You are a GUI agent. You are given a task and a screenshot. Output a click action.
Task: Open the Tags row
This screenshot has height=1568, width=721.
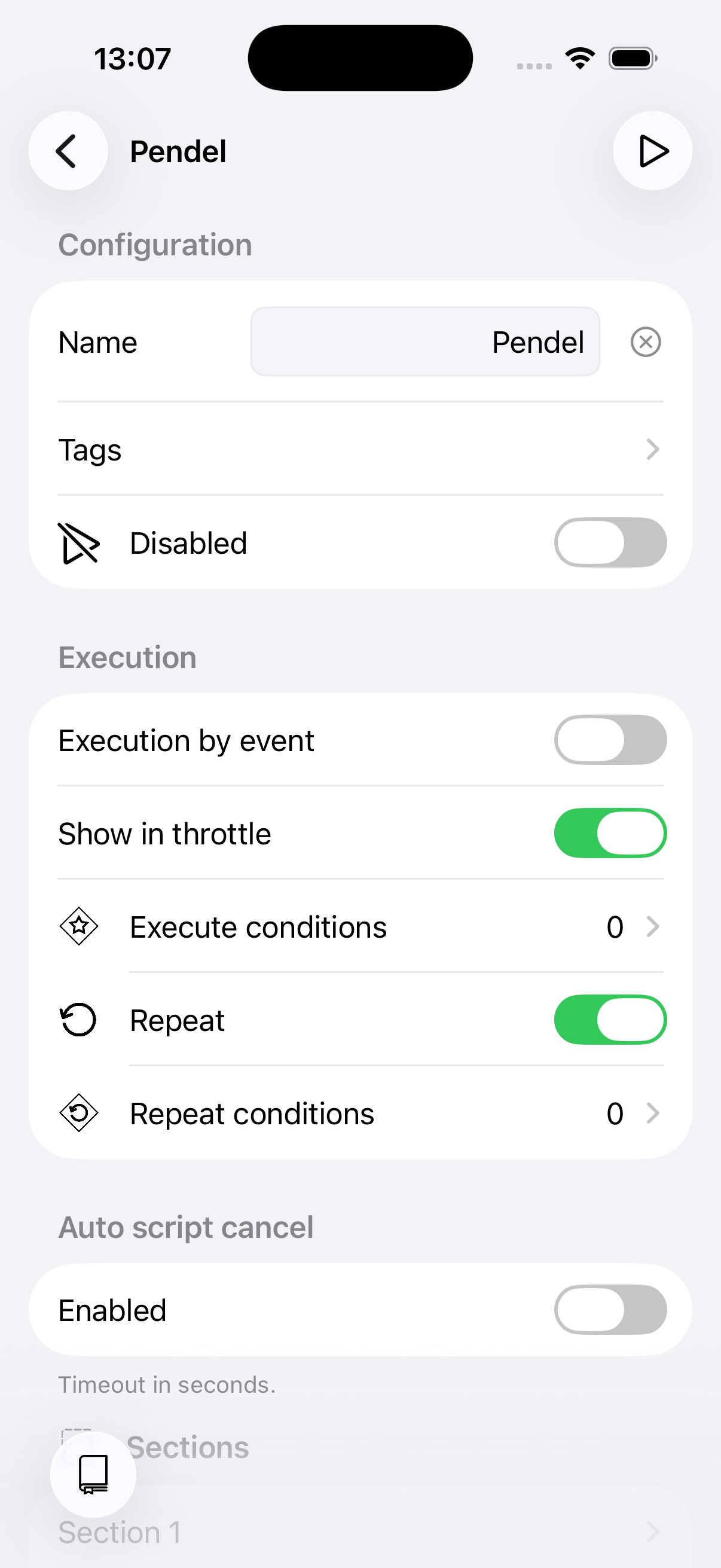click(360, 450)
